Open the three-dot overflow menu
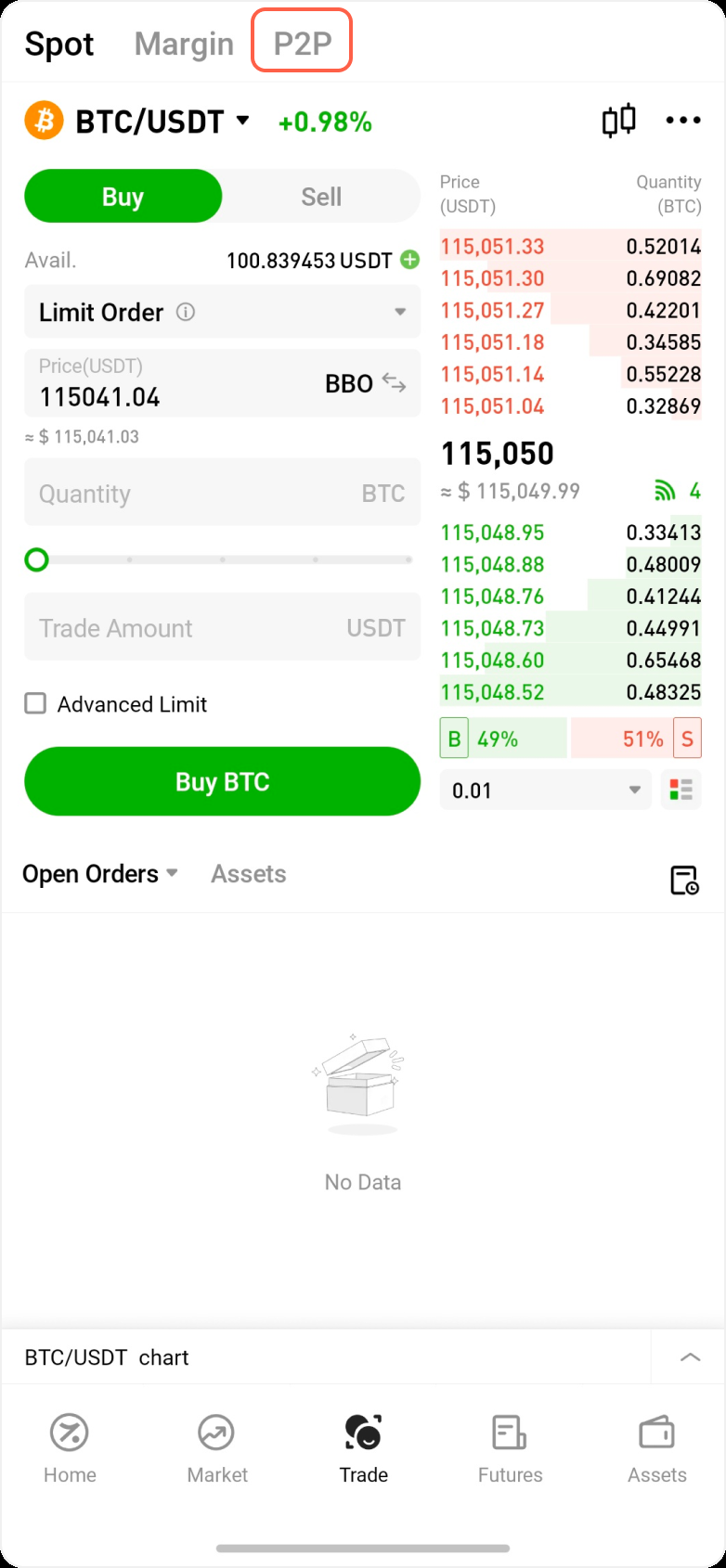This screenshot has width=726, height=1568. tap(683, 121)
